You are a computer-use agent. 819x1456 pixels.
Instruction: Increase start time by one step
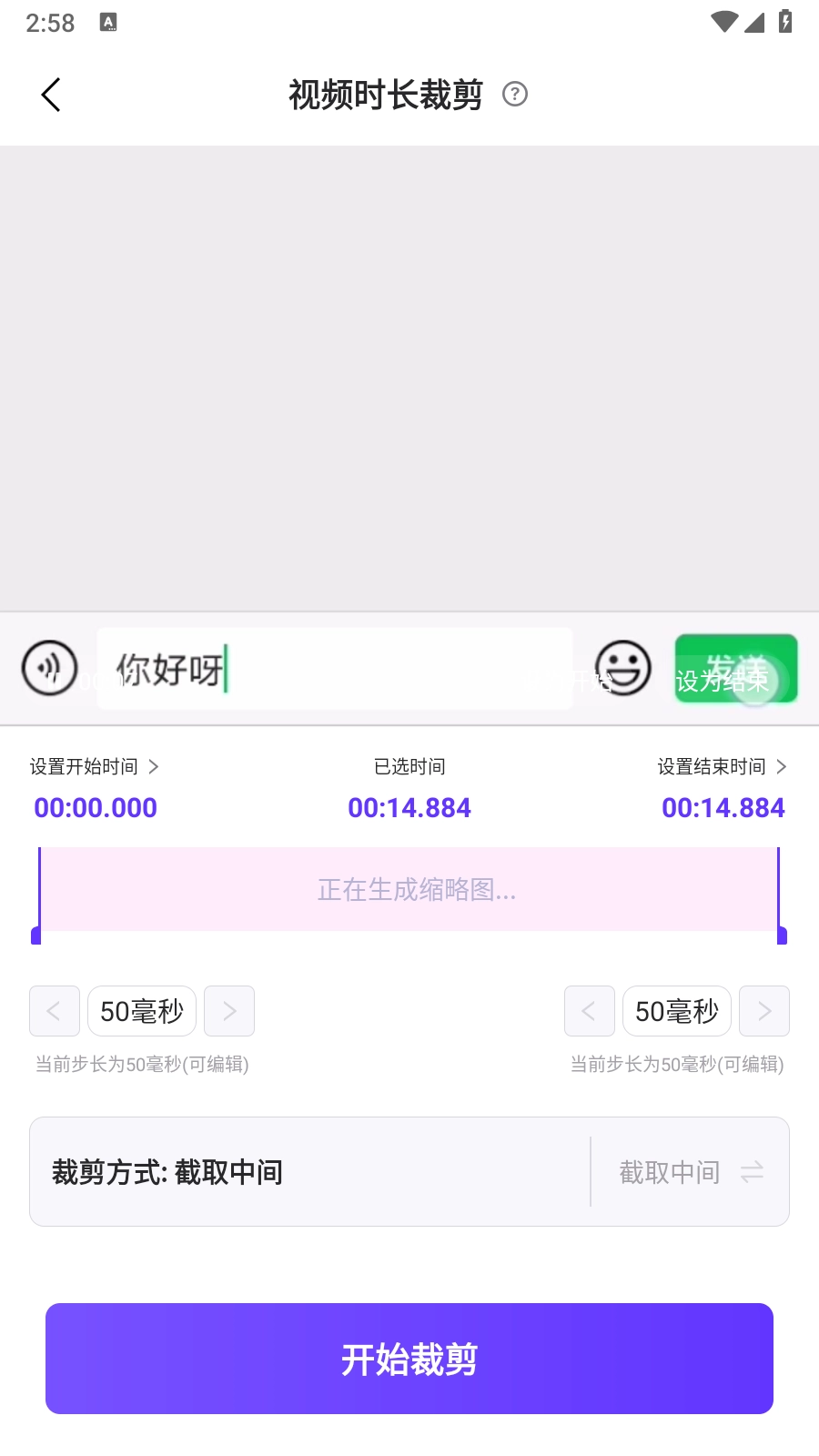pos(229,1011)
